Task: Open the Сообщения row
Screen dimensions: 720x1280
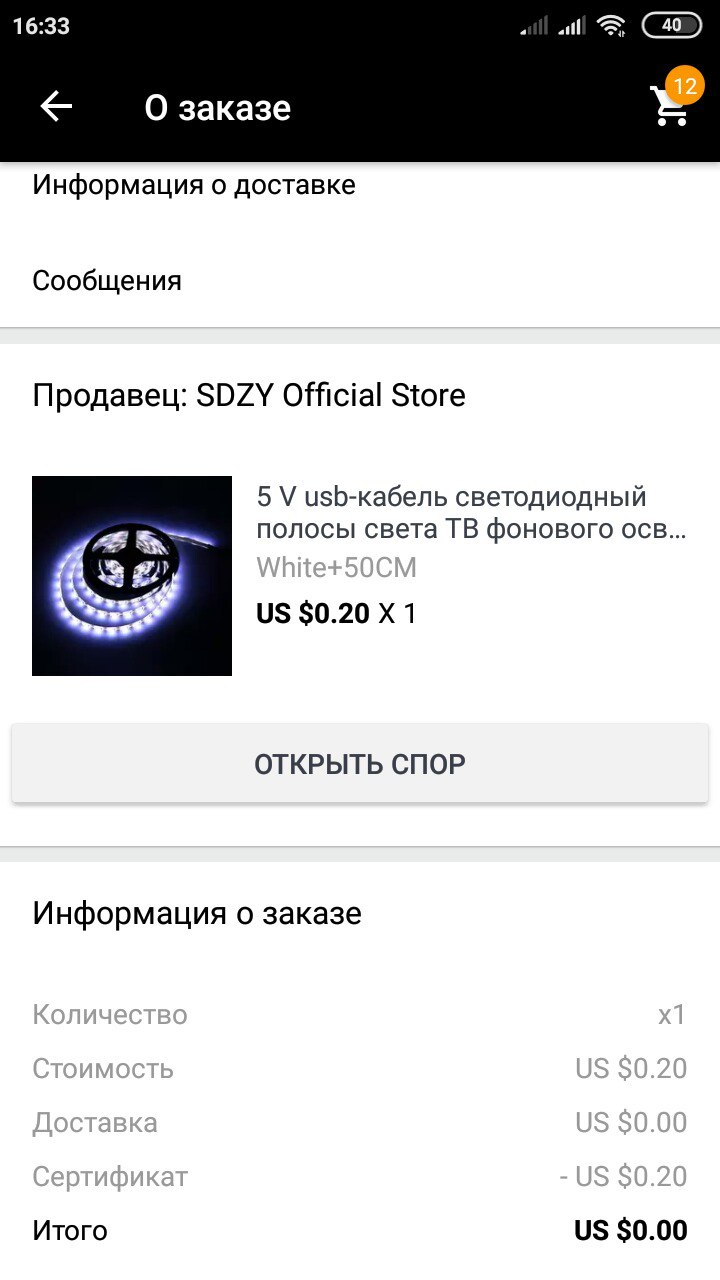Action: 360,280
